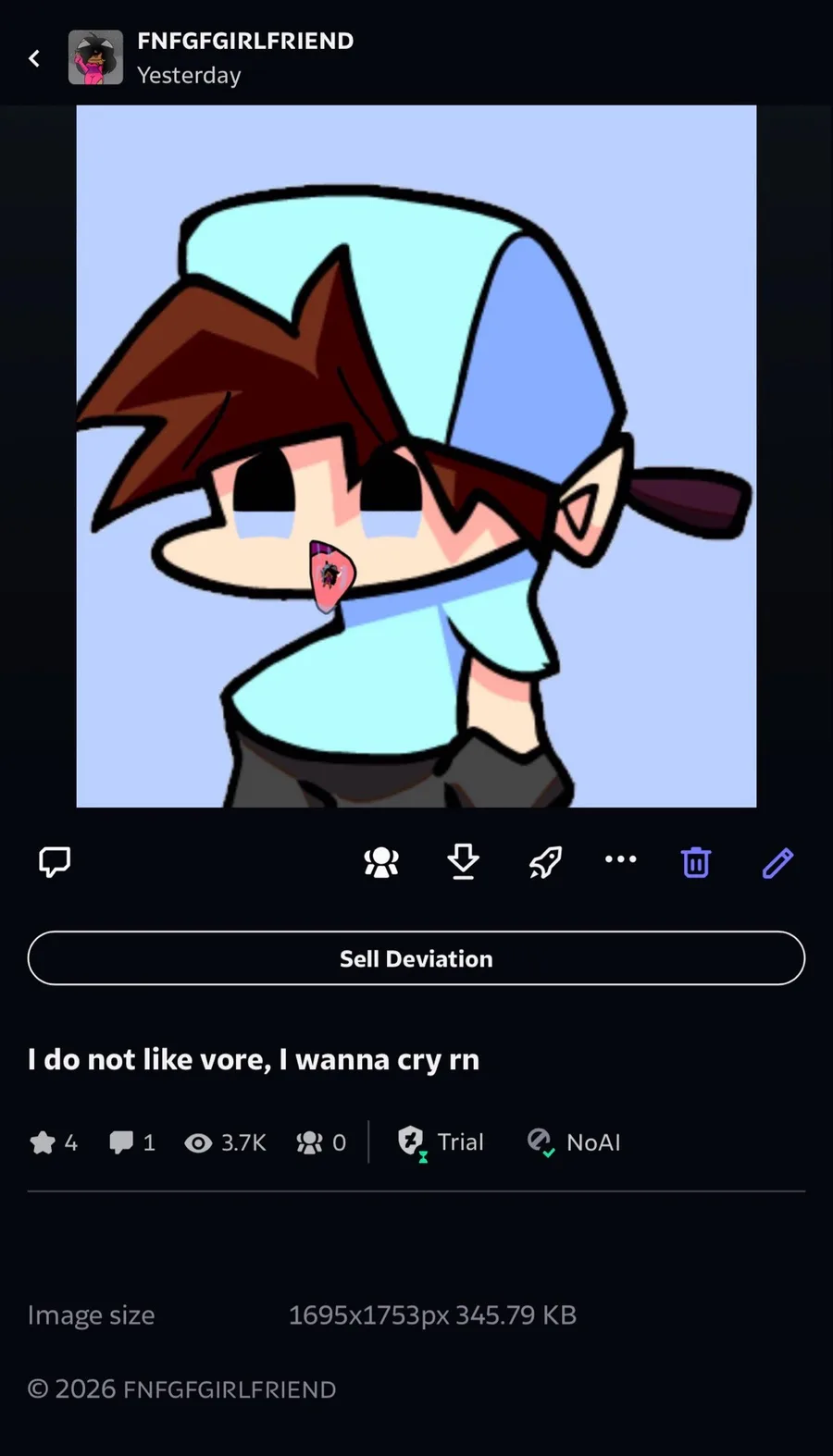
Task: Open the 1 comment count
Action: pos(132,1142)
